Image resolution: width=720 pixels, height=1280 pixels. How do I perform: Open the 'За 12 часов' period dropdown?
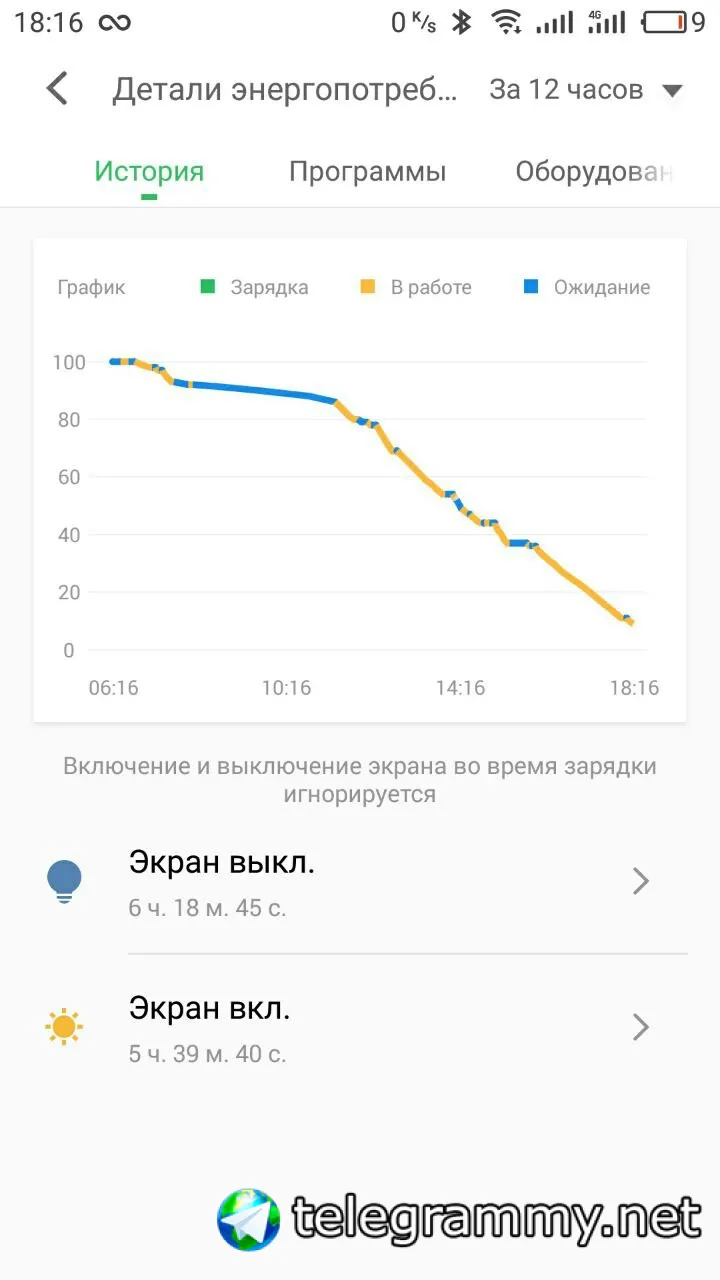click(x=585, y=90)
